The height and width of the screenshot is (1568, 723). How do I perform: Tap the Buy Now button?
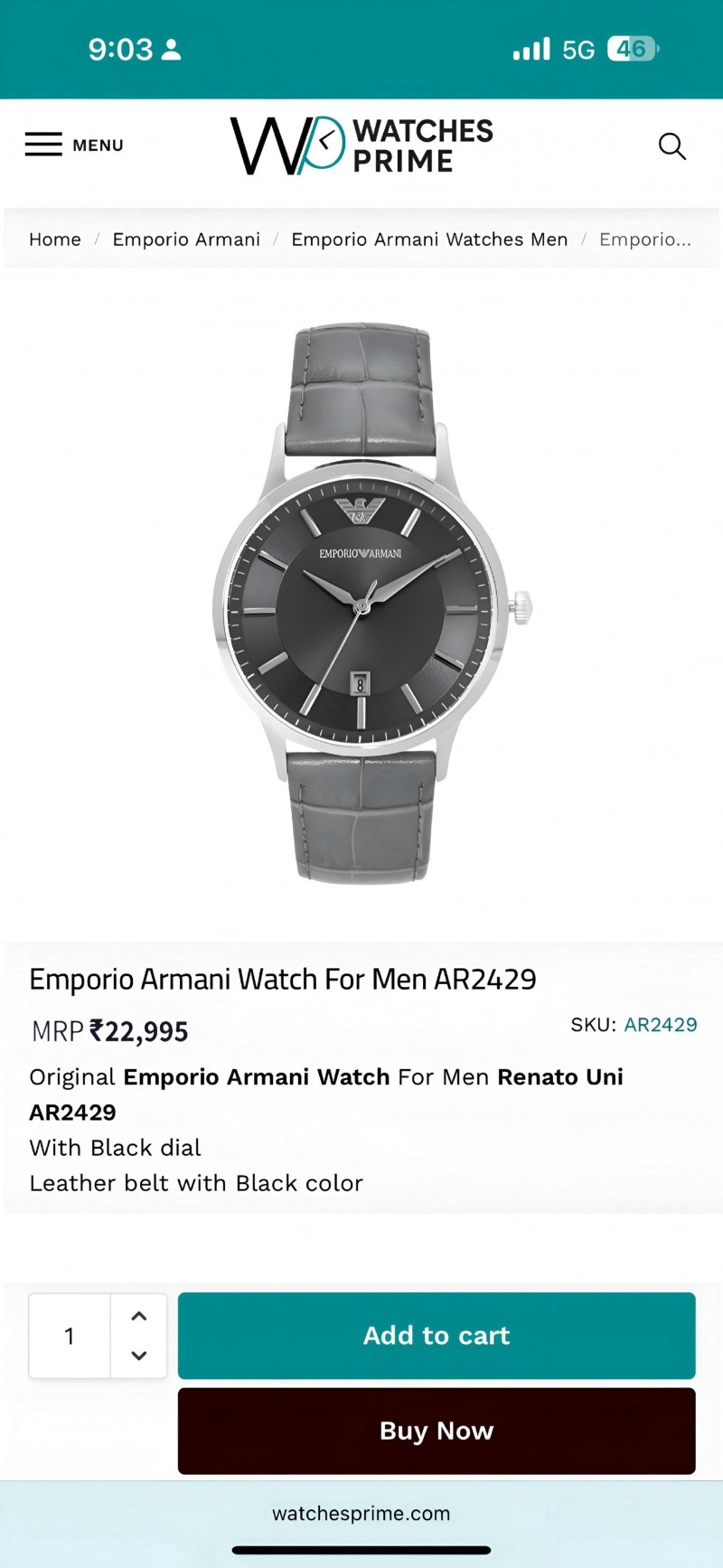pyautogui.click(x=437, y=1431)
